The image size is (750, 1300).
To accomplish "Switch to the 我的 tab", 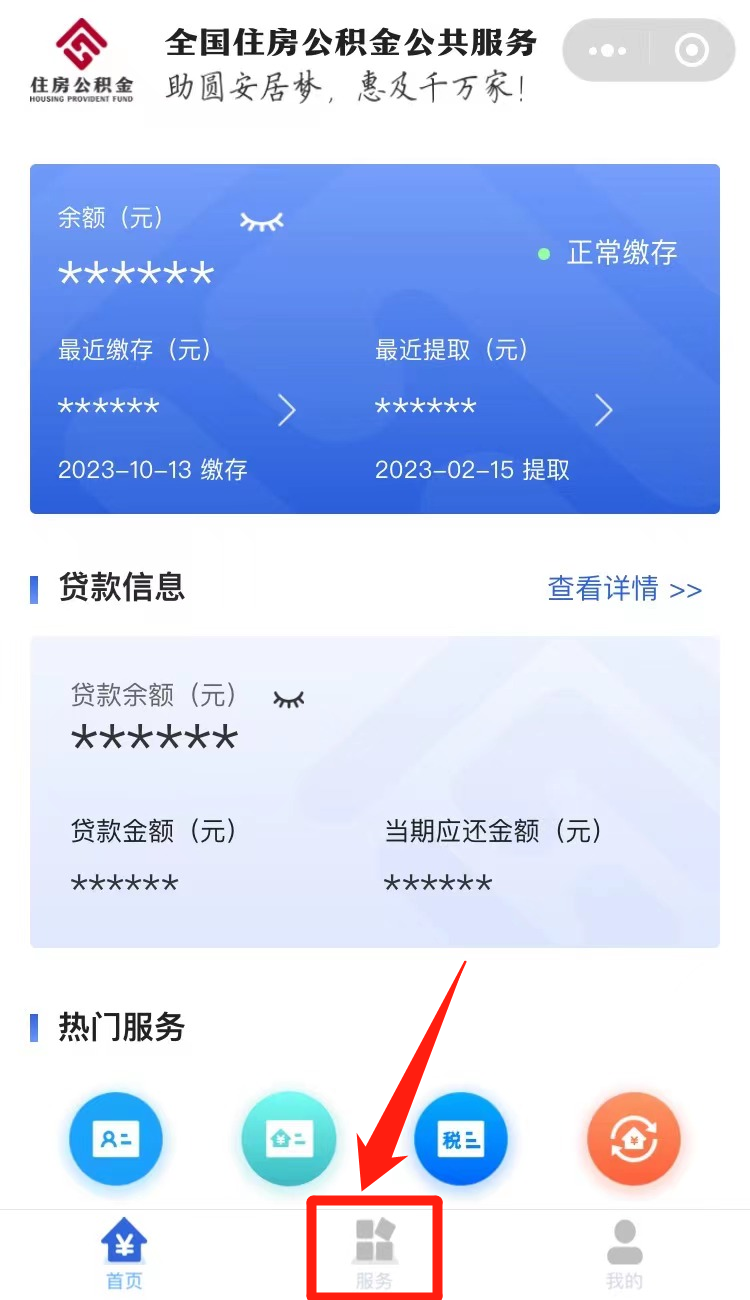I will [624, 1255].
